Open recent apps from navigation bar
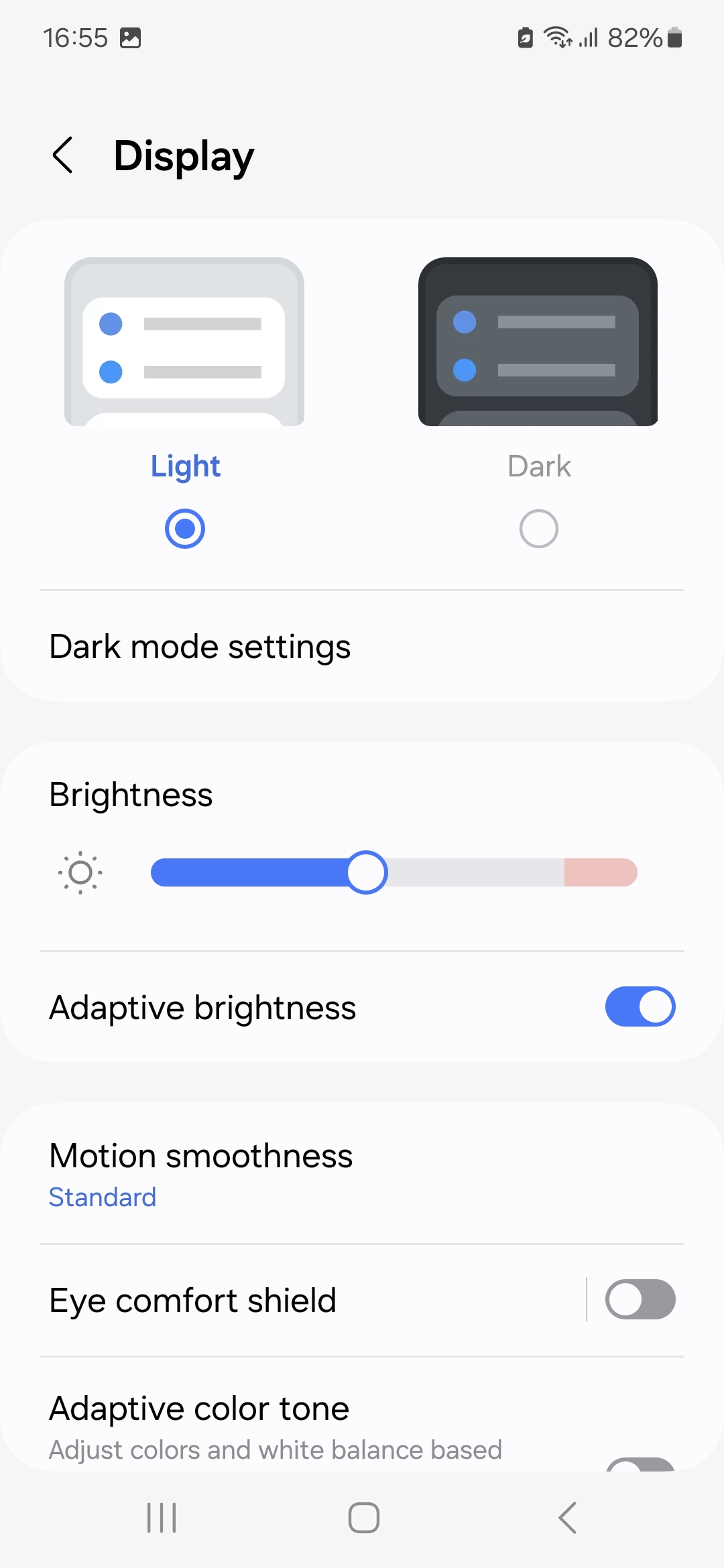The width and height of the screenshot is (724, 1568). 162,1518
